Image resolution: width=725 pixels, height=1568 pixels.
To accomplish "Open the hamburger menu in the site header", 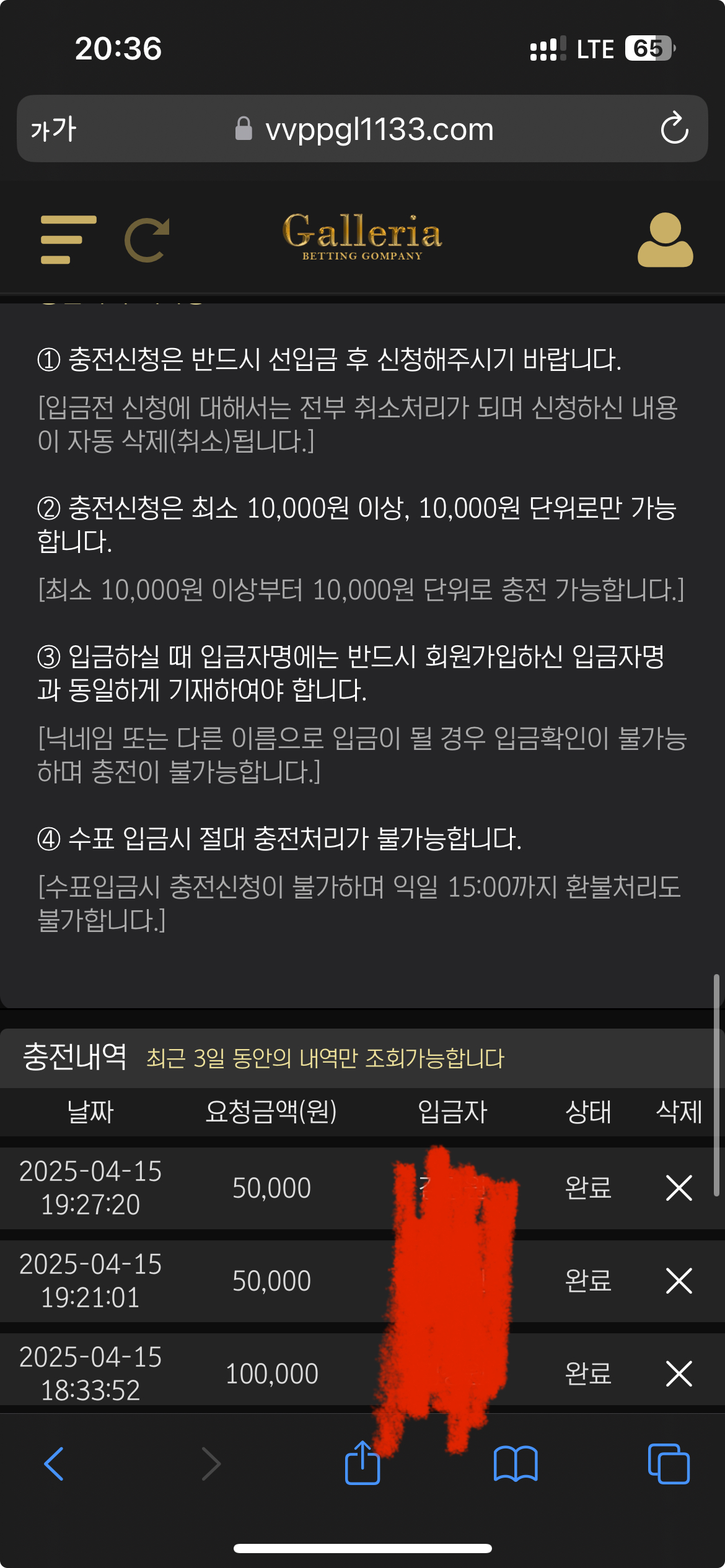I will coord(68,240).
